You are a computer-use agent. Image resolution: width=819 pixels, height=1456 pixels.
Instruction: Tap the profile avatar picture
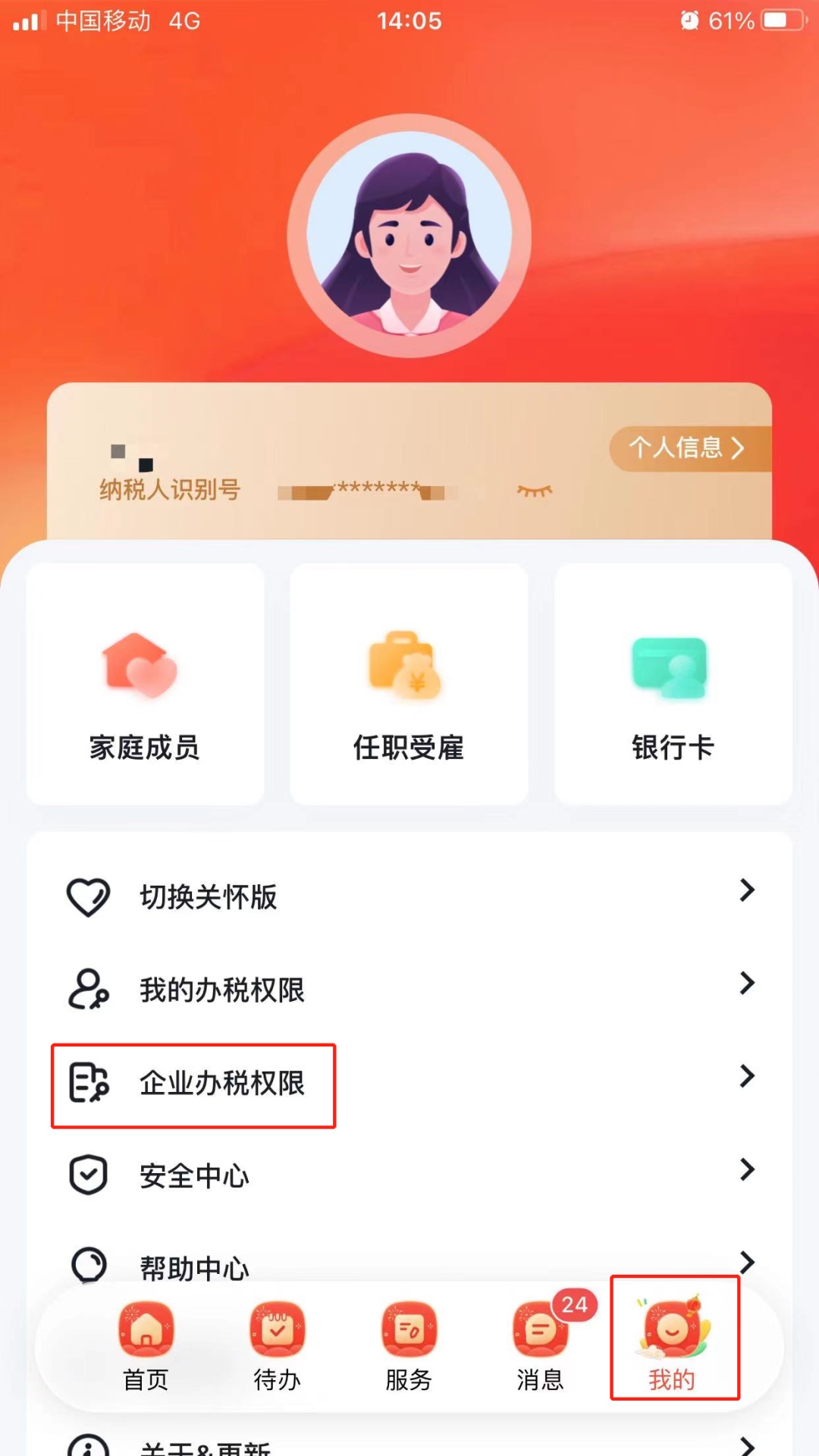409,236
